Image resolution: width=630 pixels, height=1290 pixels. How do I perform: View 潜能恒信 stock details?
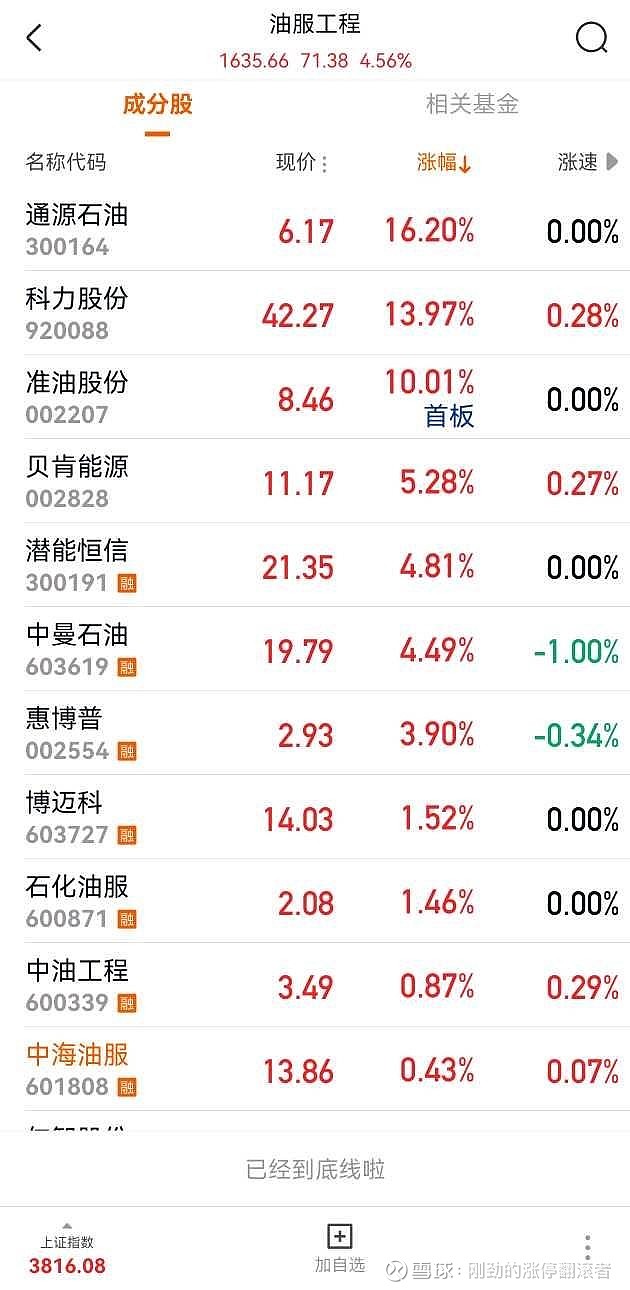pos(77,565)
